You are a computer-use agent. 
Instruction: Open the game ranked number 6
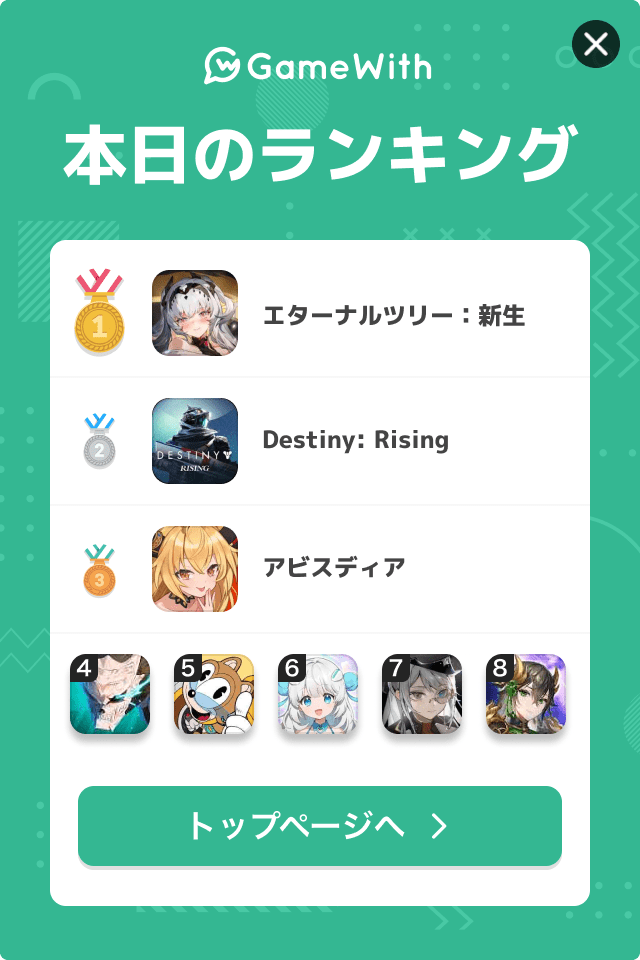[318, 695]
